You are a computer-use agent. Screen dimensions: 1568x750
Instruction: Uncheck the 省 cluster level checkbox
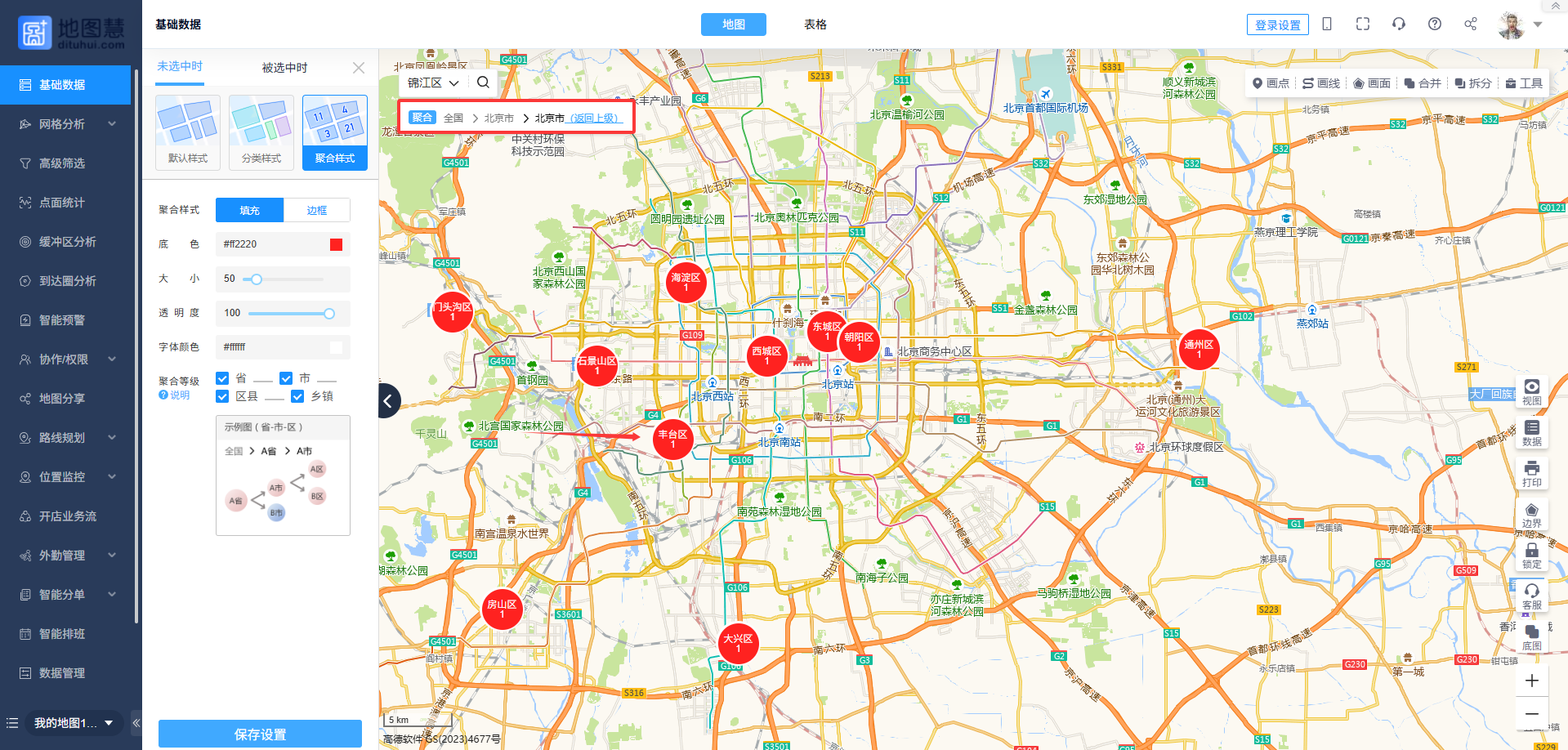[x=222, y=378]
